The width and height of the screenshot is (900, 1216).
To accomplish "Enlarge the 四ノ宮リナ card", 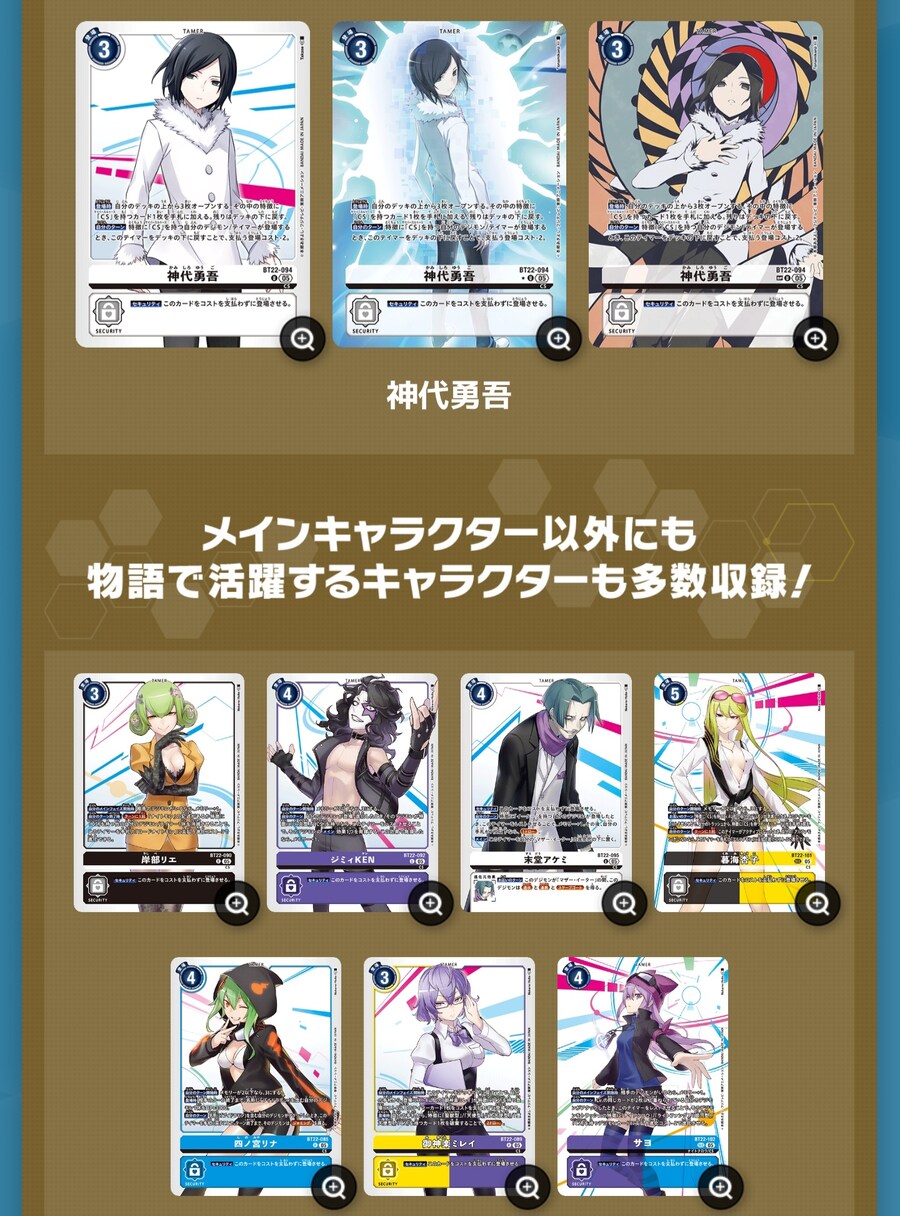I will [334, 1188].
